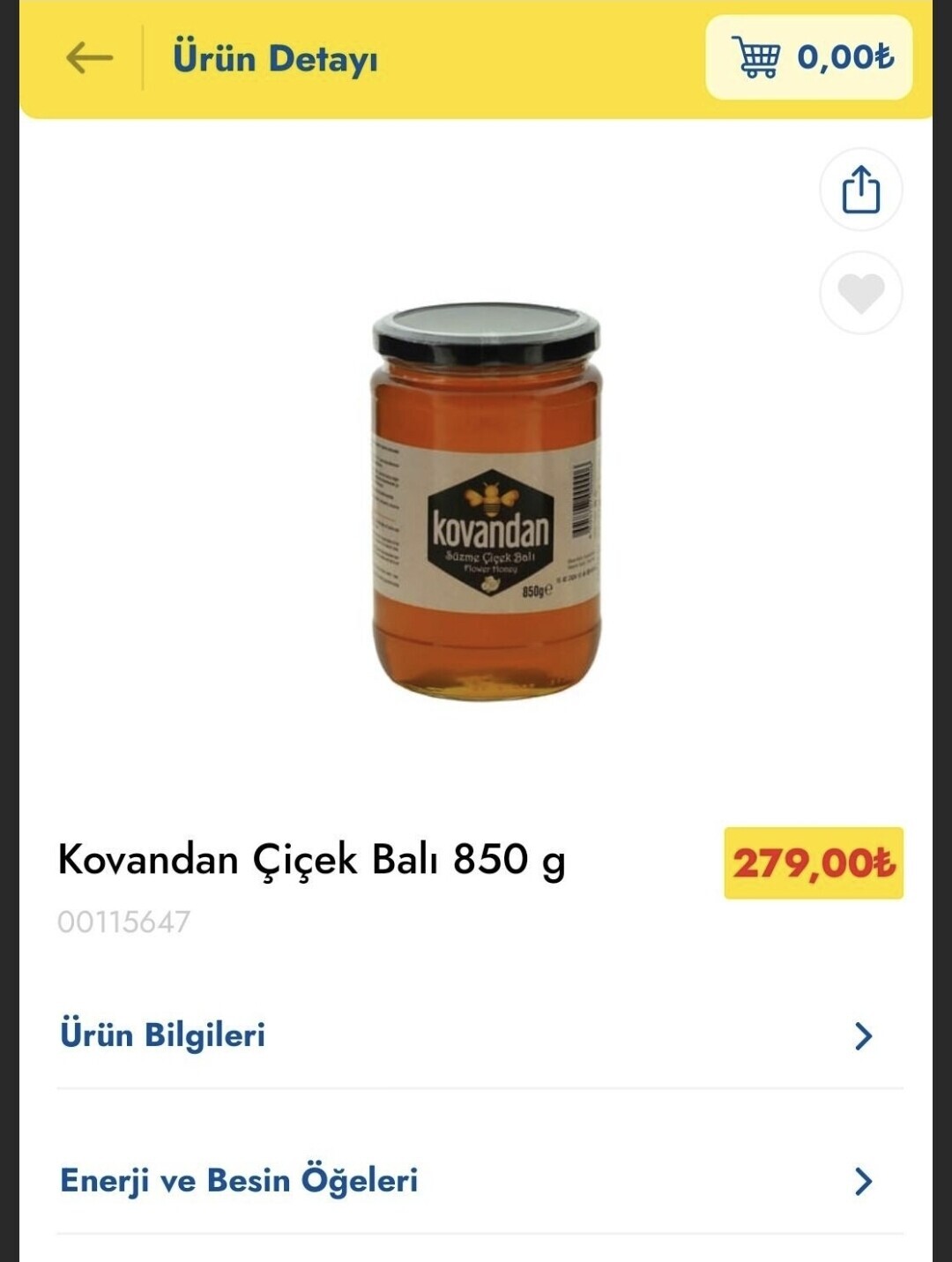Share this honey product
Image resolution: width=952 pixels, height=1262 pixels.
click(860, 190)
